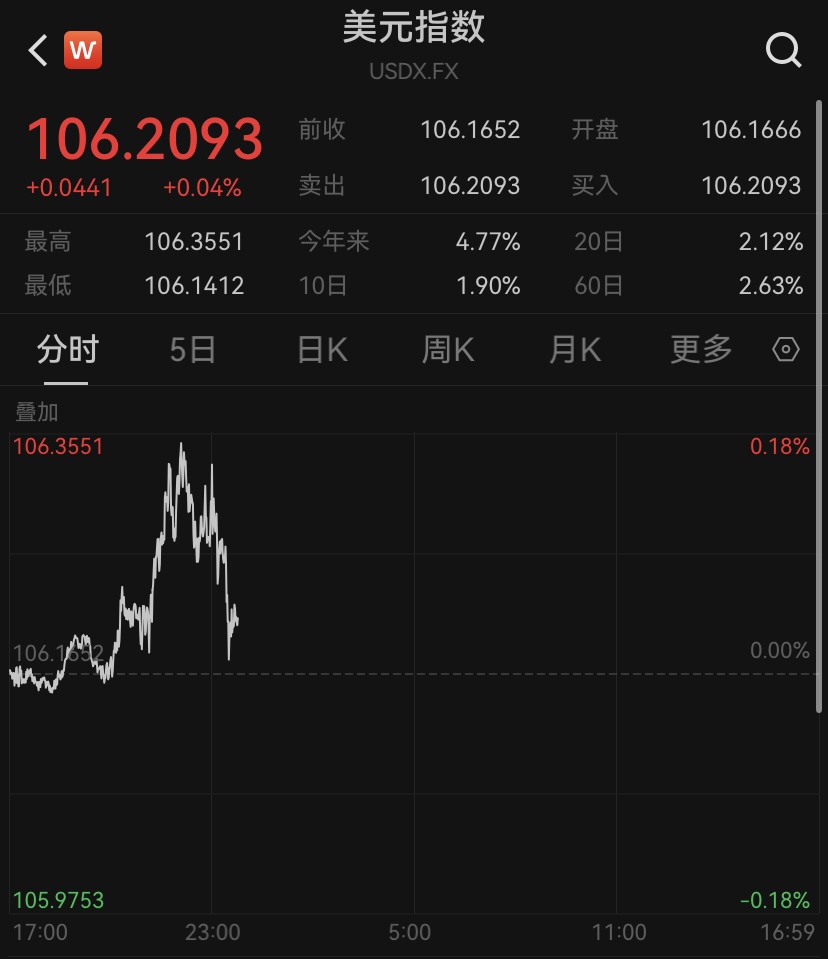Viewport: 828px width, 959px height.
Task: Go back using the arrow icon
Action: (38, 50)
